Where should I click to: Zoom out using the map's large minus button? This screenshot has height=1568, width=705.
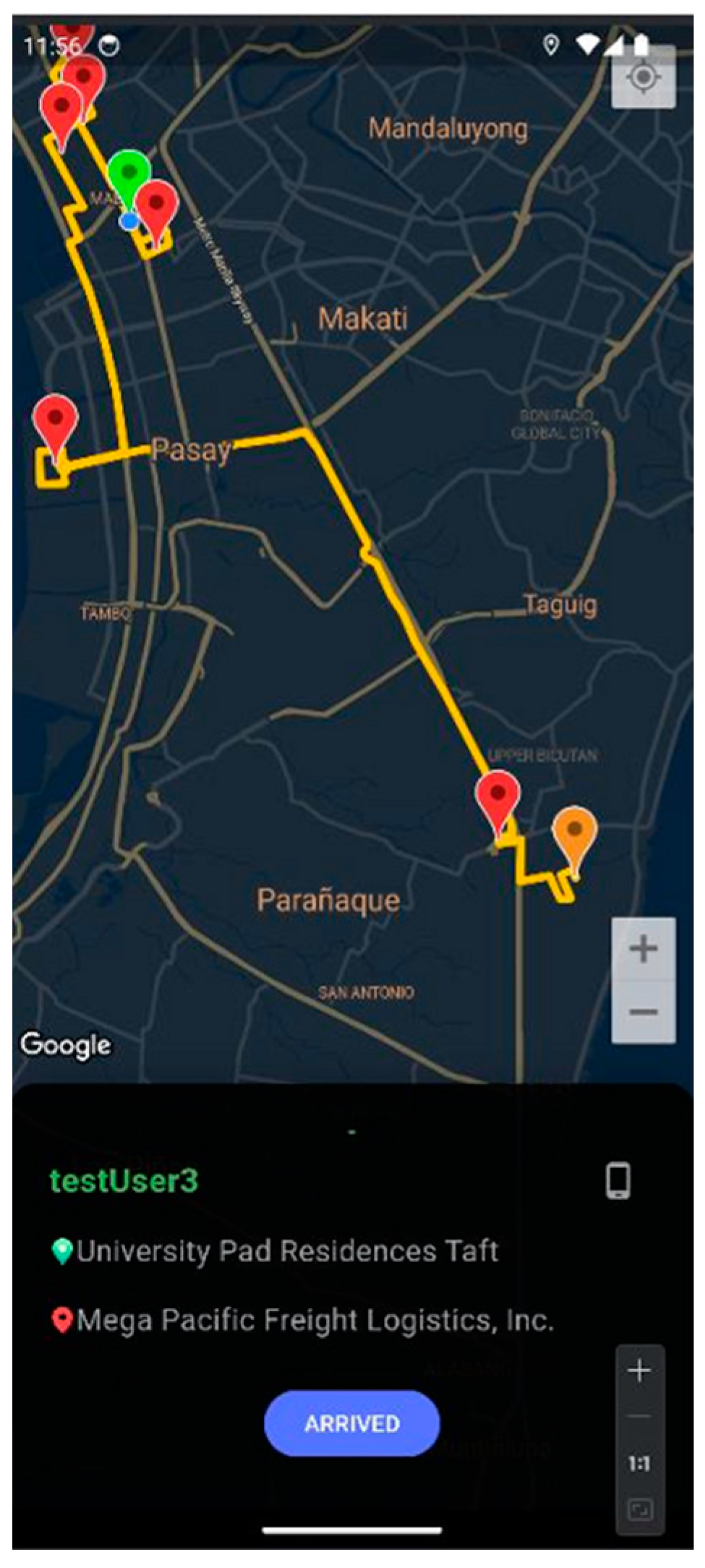point(643,1011)
